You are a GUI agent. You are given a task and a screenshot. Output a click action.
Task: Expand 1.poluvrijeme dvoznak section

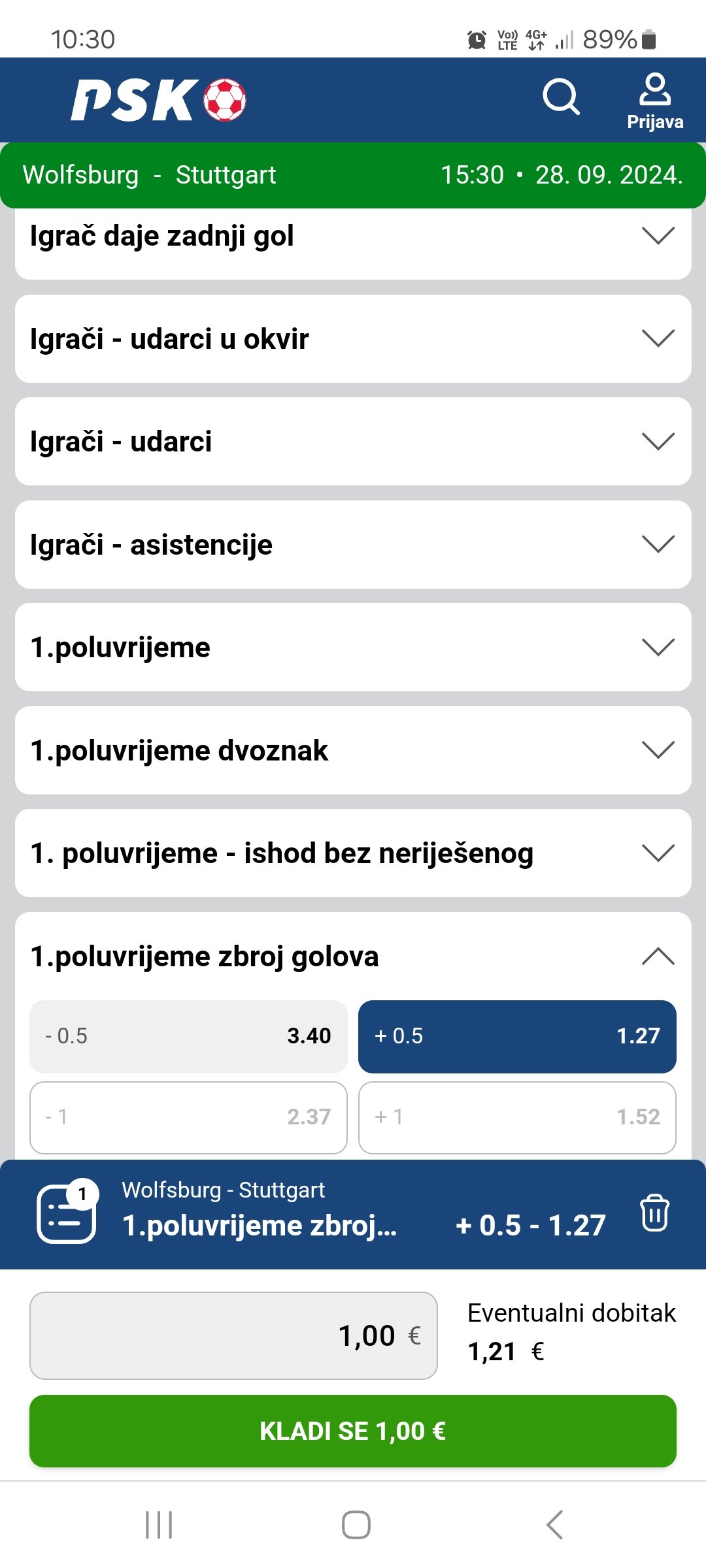(353, 750)
